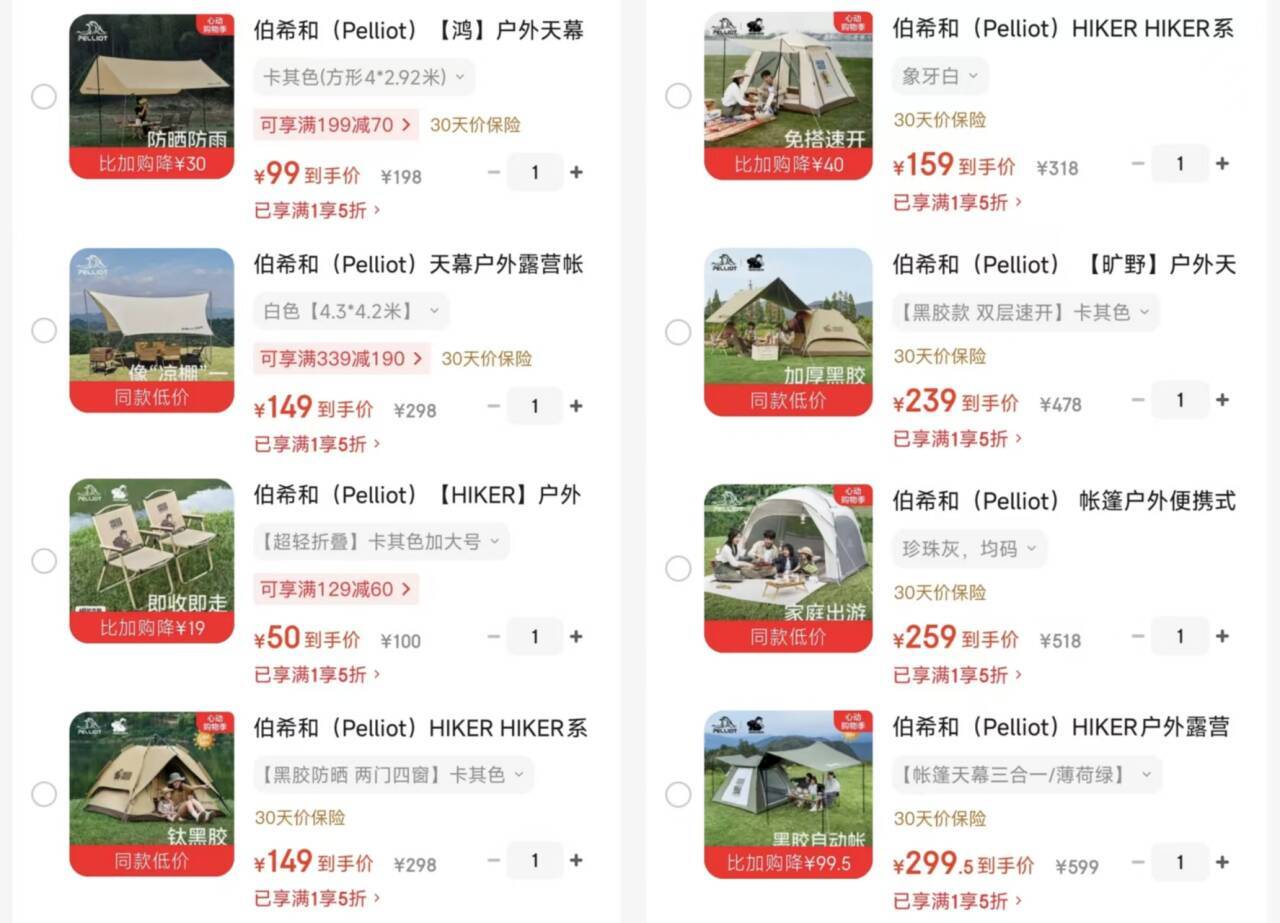Open the 可享满129减60 offer

pos(336,589)
